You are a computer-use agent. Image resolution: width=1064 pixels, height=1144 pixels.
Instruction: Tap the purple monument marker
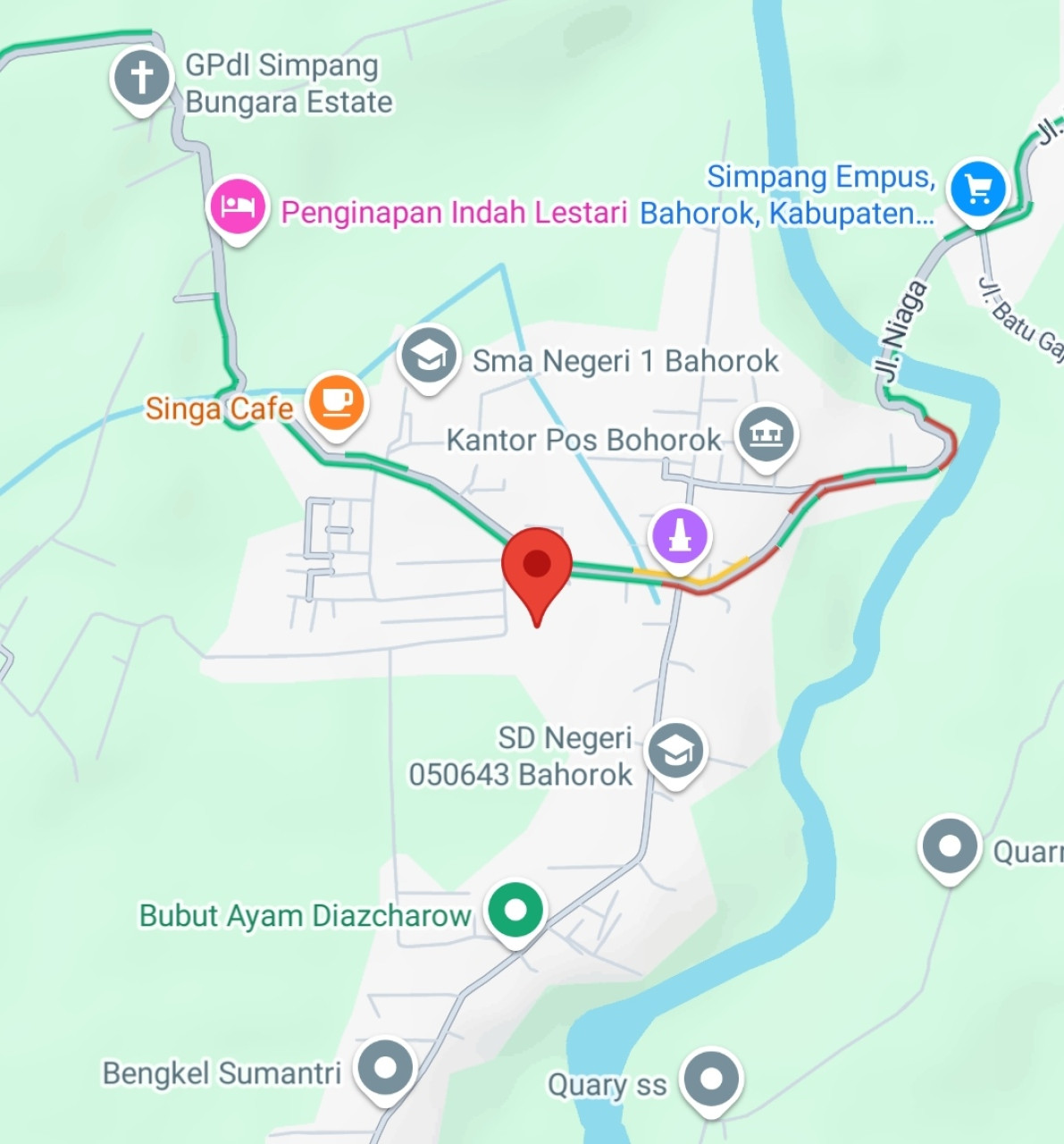click(x=680, y=535)
